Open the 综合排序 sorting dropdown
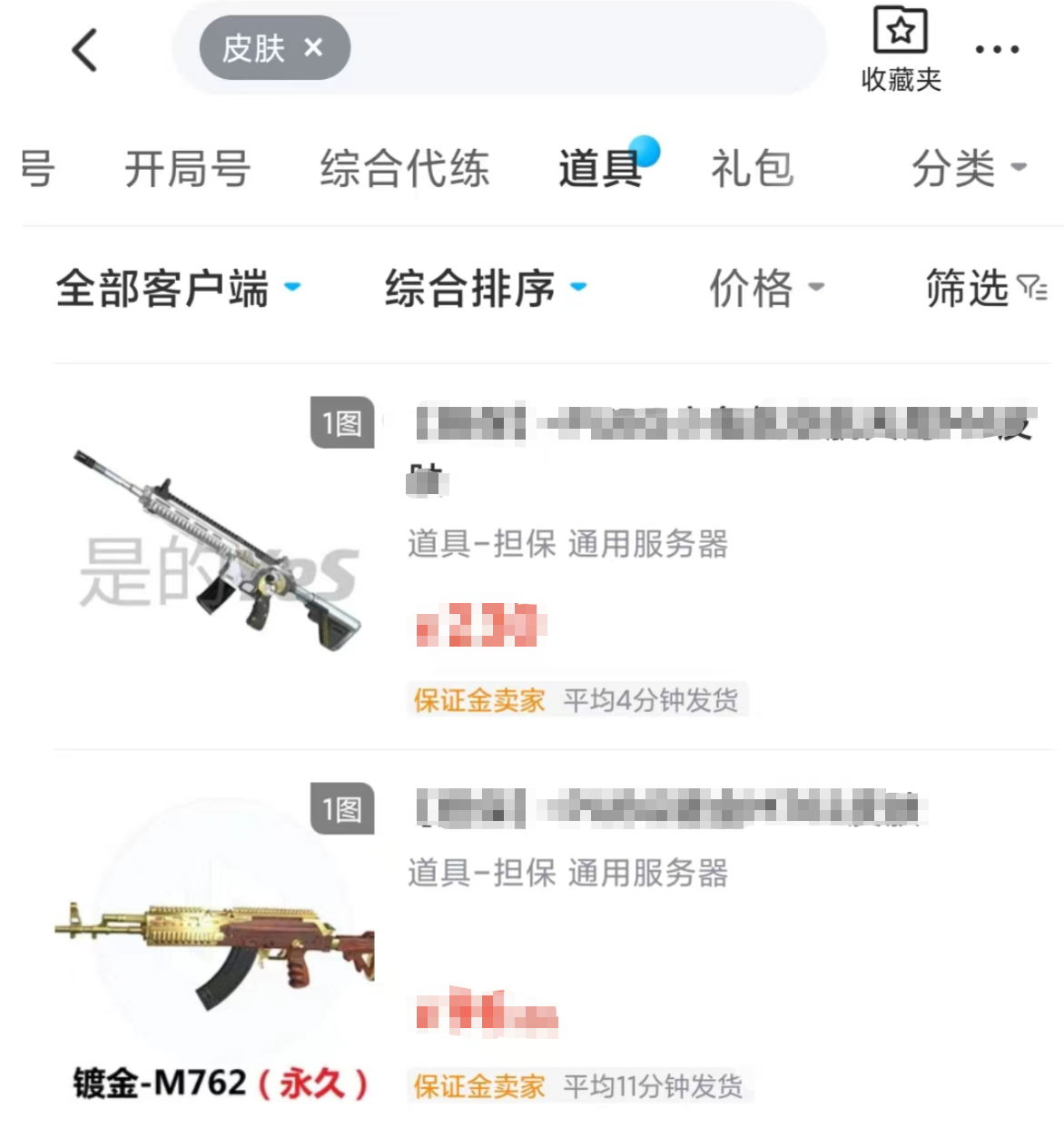 485,289
